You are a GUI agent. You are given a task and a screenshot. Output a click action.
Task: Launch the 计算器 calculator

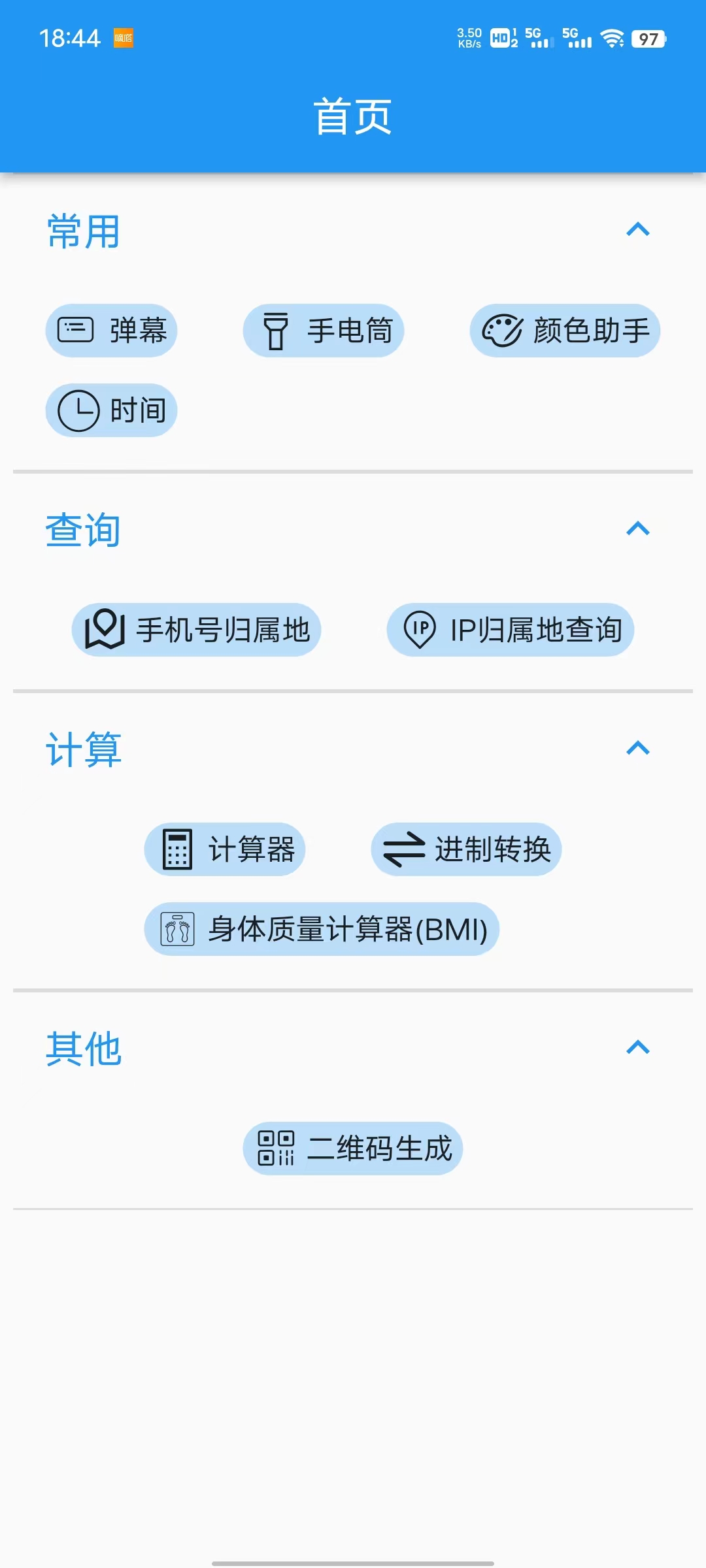(224, 849)
